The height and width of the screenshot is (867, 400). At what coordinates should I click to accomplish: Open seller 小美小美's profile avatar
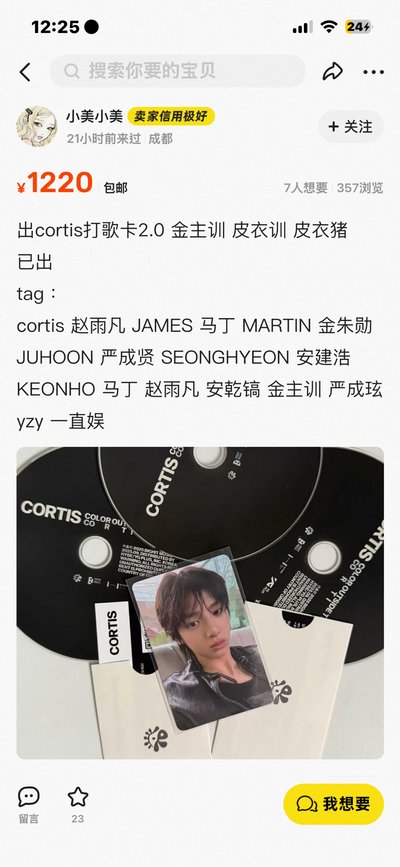click(37, 126)
